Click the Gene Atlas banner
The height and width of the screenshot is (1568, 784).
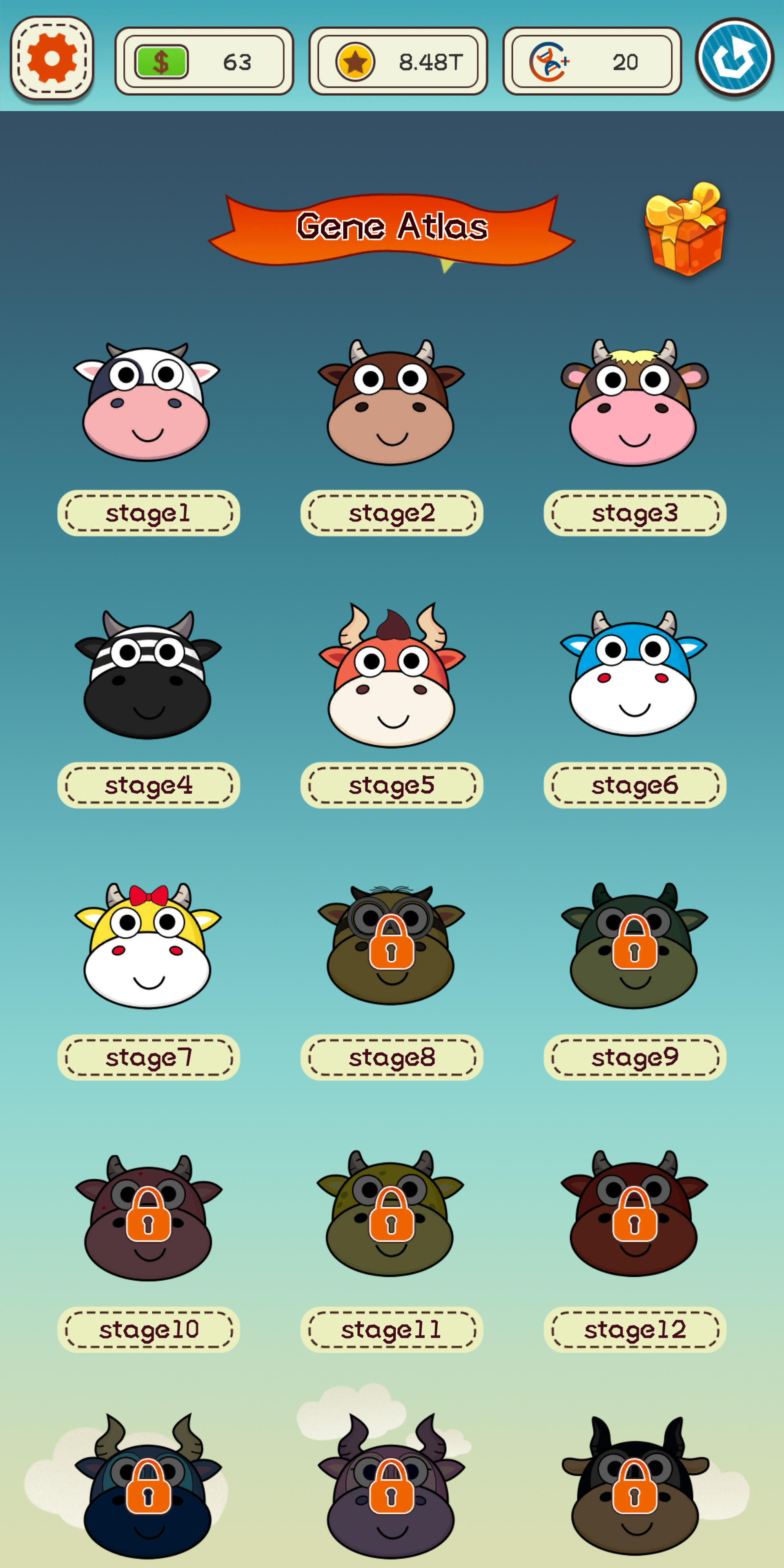[x=392, y=227]
